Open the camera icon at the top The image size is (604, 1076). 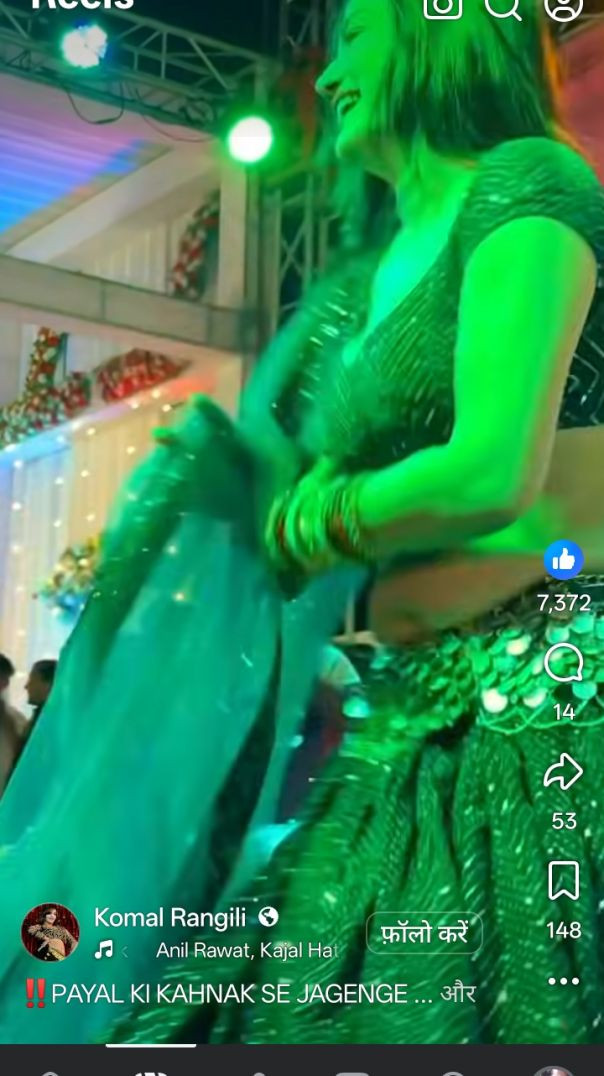pos(443,8)
